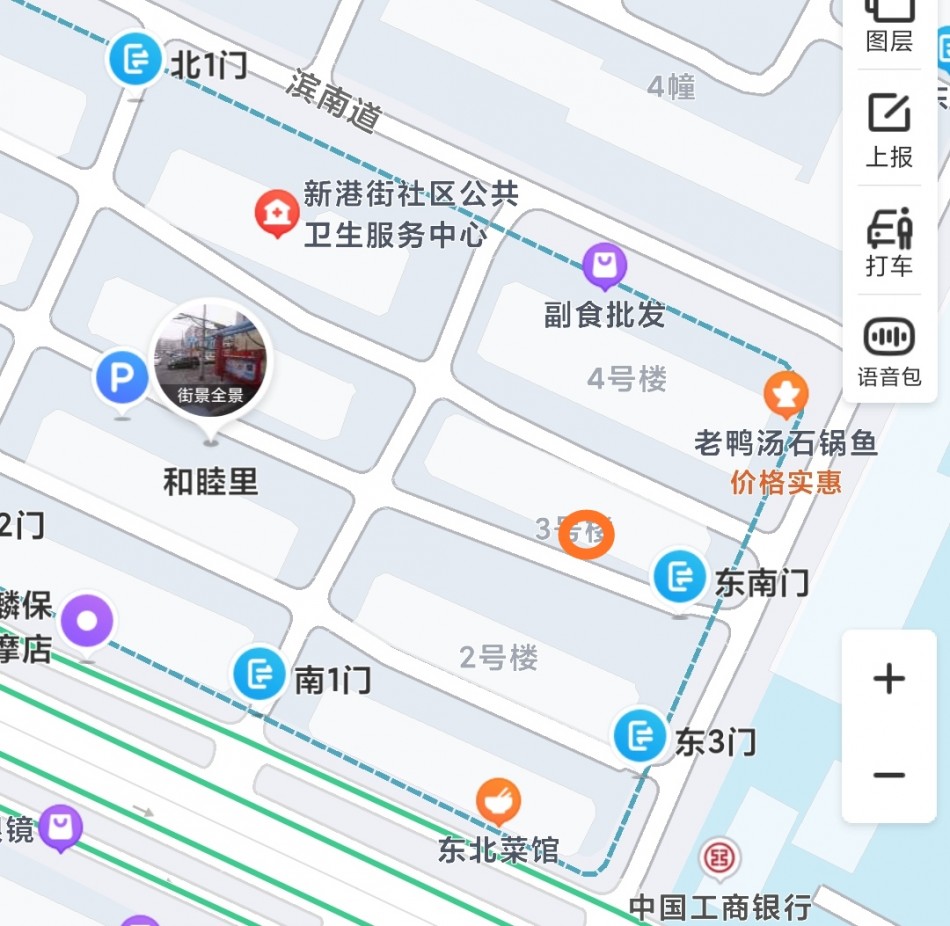Select the 东3门 gate marker
Viewport: 950px width, 926px height.
(640, 736)
